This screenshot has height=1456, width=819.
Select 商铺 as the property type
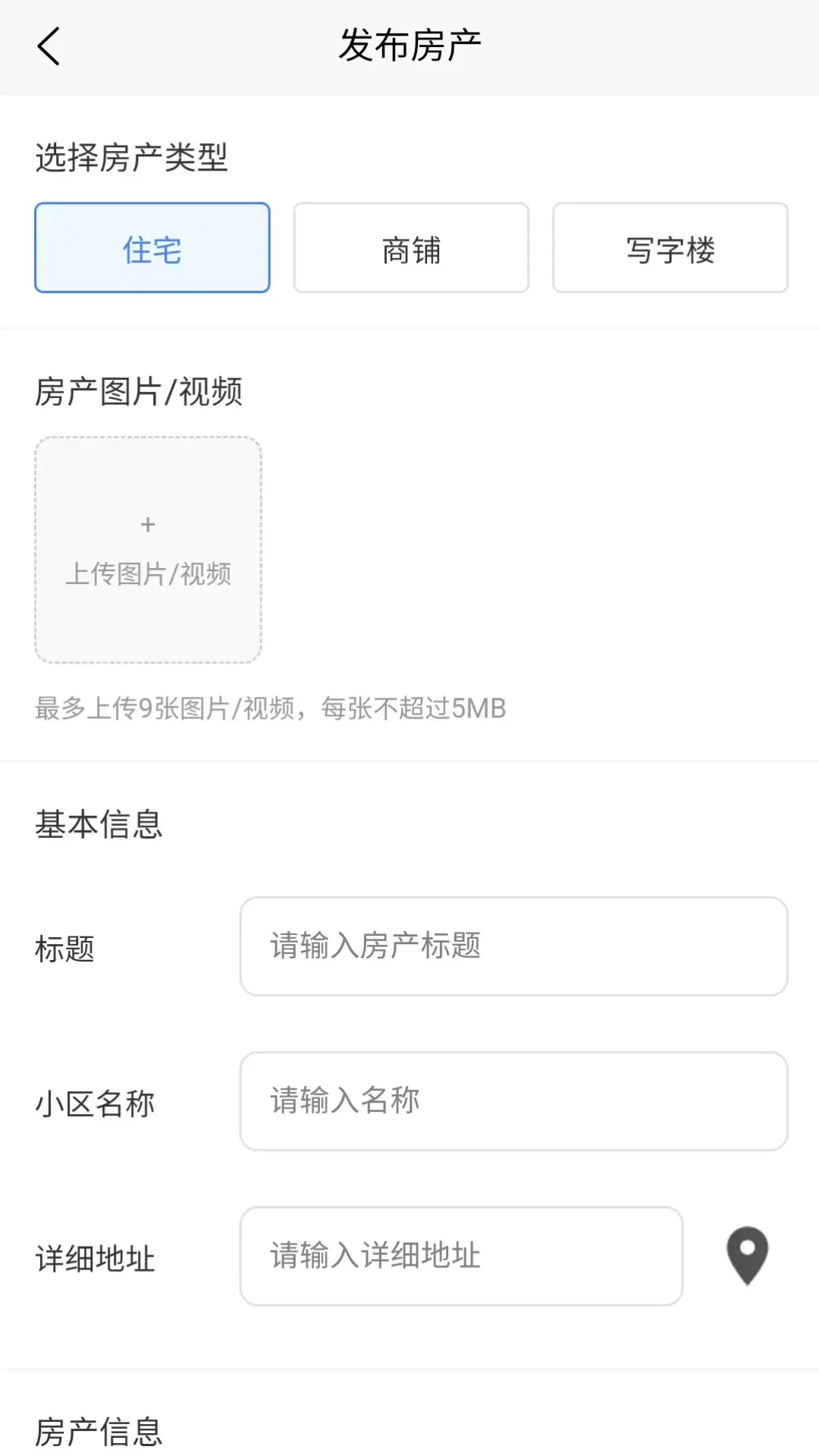(410, 247)
